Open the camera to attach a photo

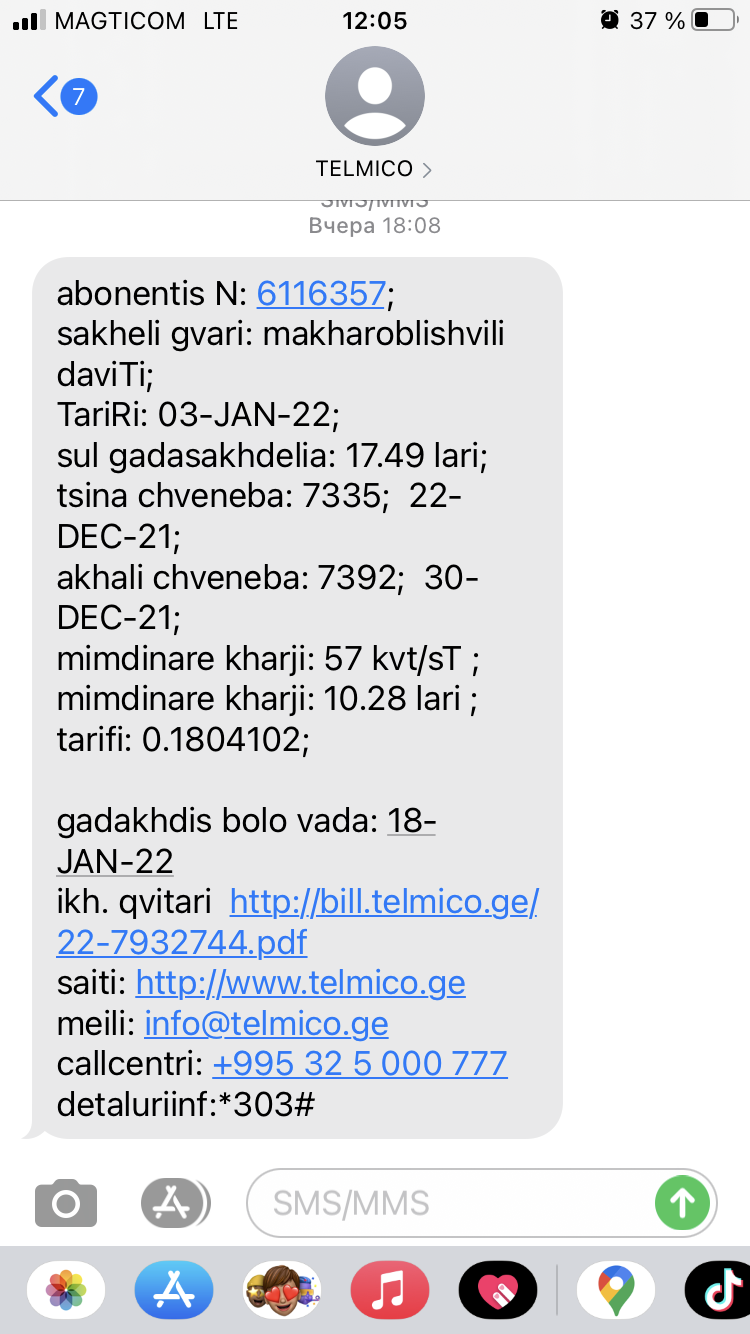click(x=66, y=1203)
